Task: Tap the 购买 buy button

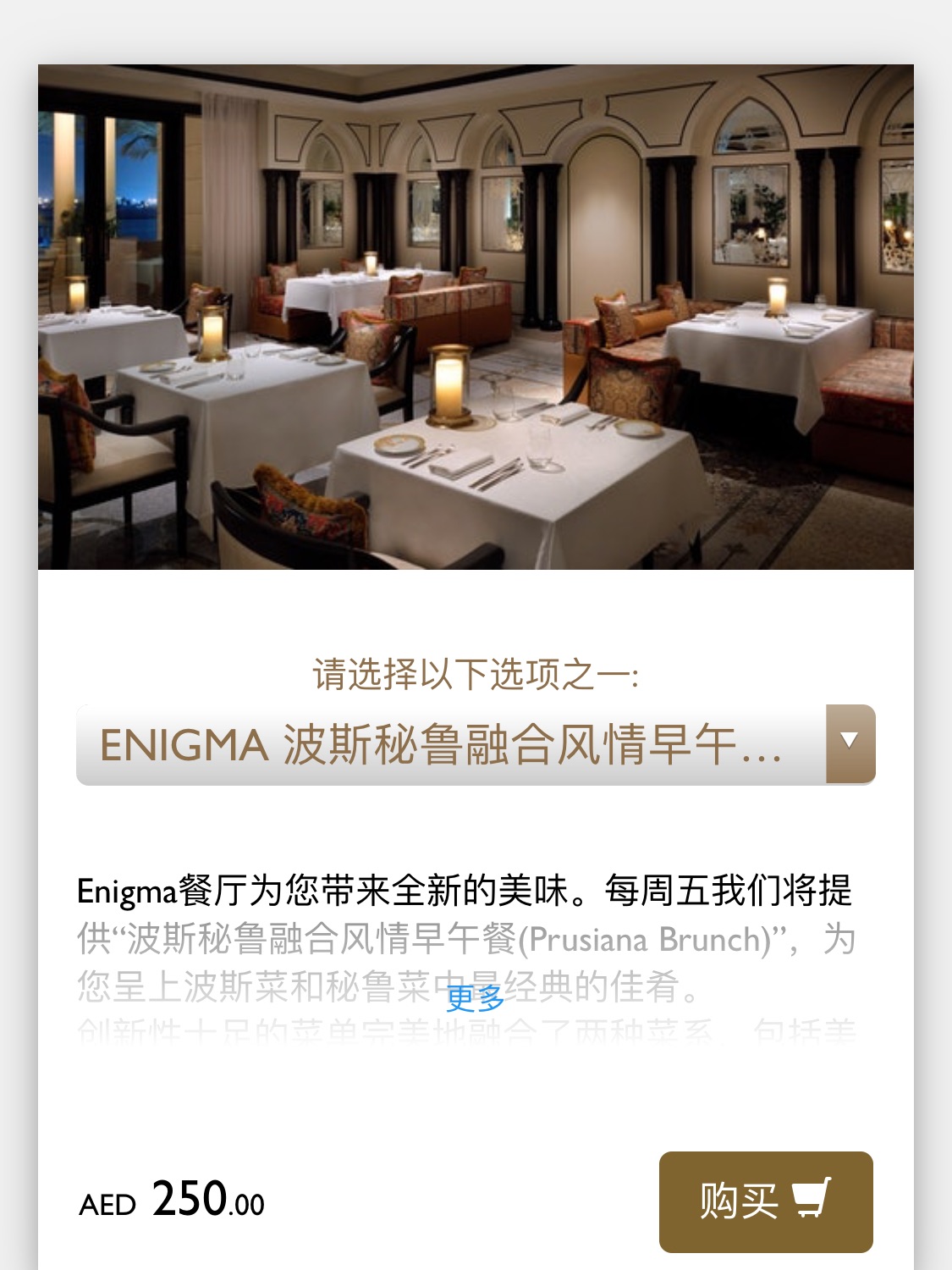Action: click(765, 1201)
